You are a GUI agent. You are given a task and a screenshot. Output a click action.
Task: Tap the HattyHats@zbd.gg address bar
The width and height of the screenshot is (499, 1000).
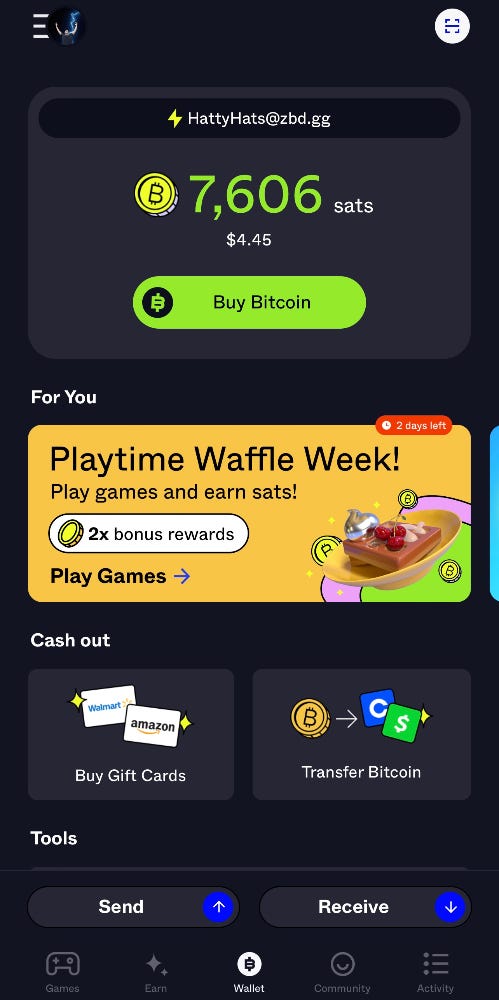pos(250,119)
